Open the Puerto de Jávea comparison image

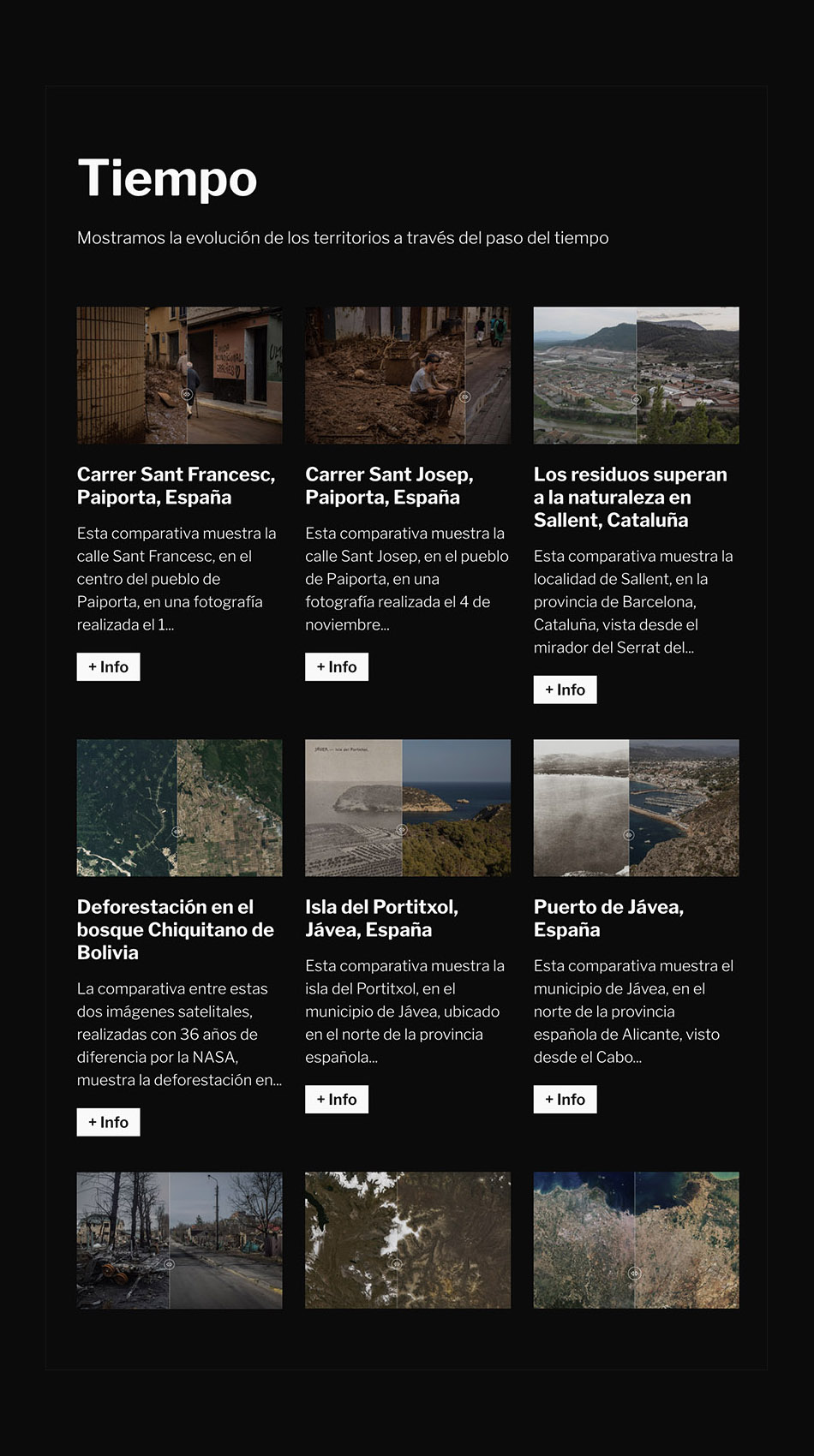click(636, 808)
